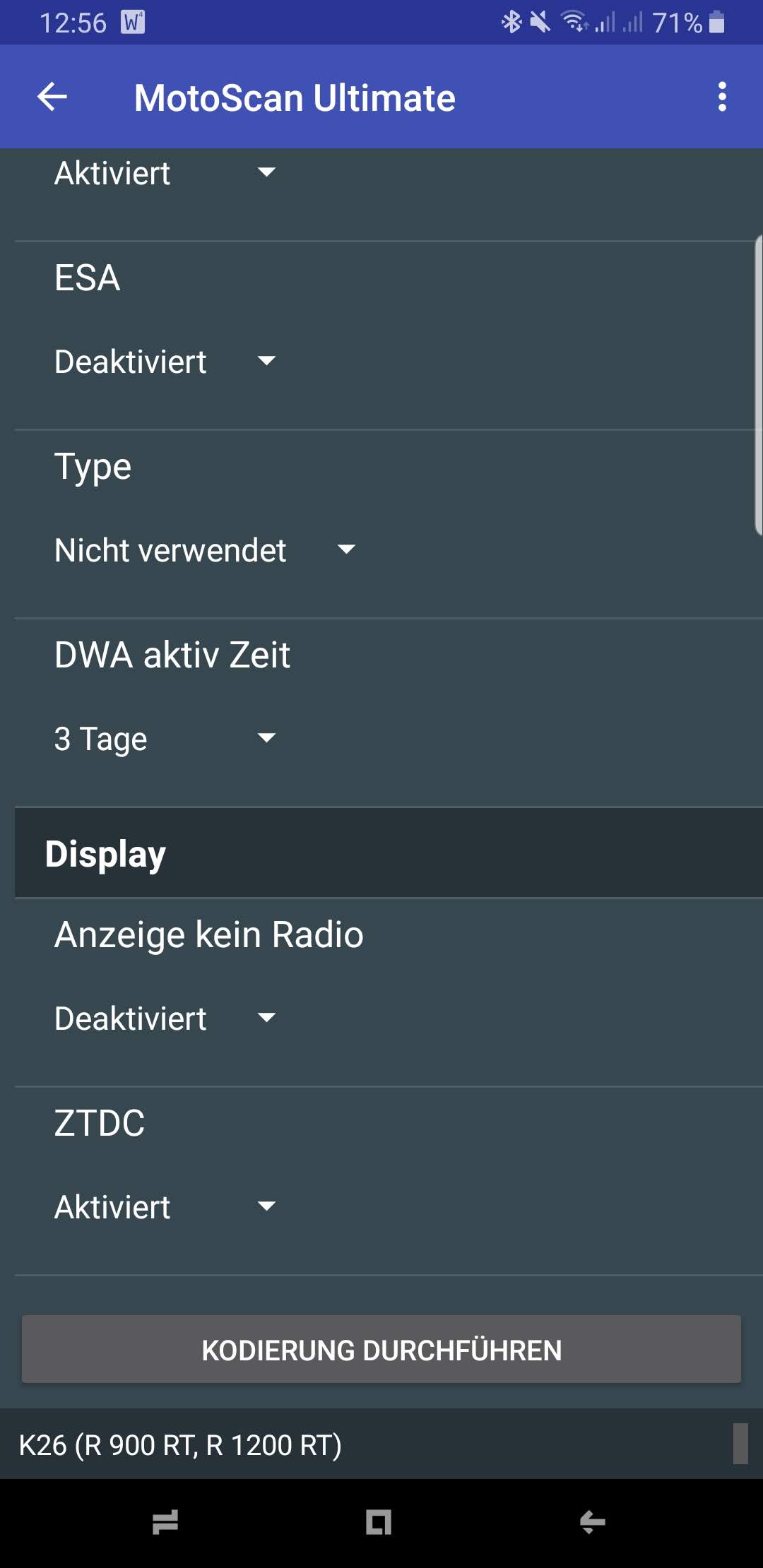Go back using the app bar arrow
Viewport: 763px width, 1568px height.
(x=52, y=97)
